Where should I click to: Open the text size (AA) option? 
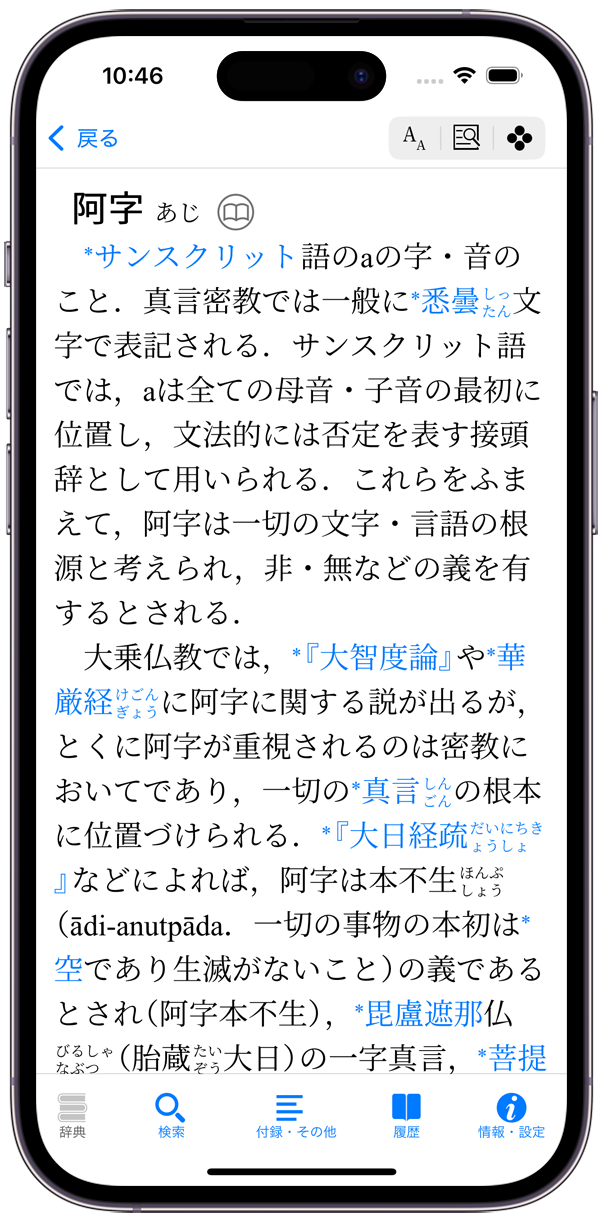pos(414,138)
